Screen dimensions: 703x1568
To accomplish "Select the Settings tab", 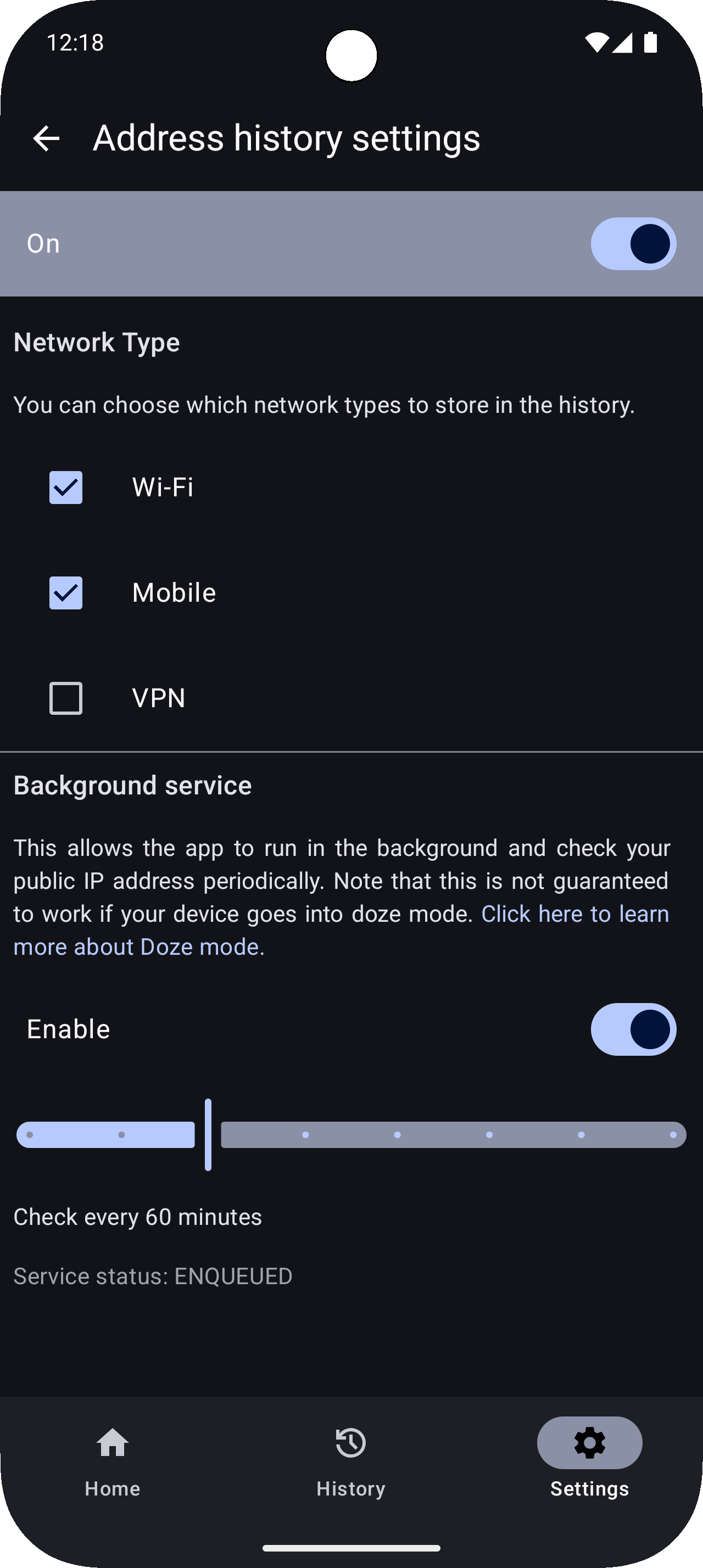I will click(589, 1460).
